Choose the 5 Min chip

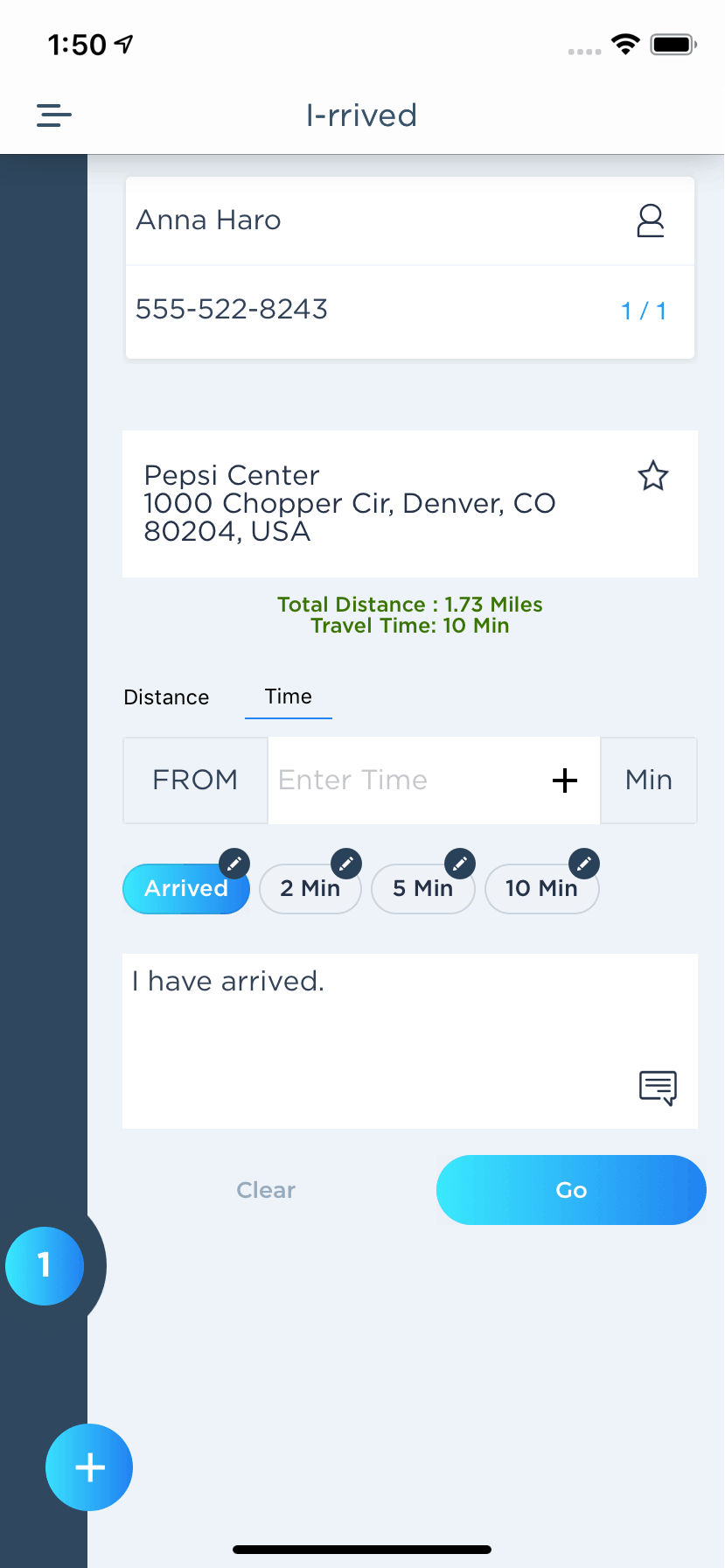[x=423, y=889]
